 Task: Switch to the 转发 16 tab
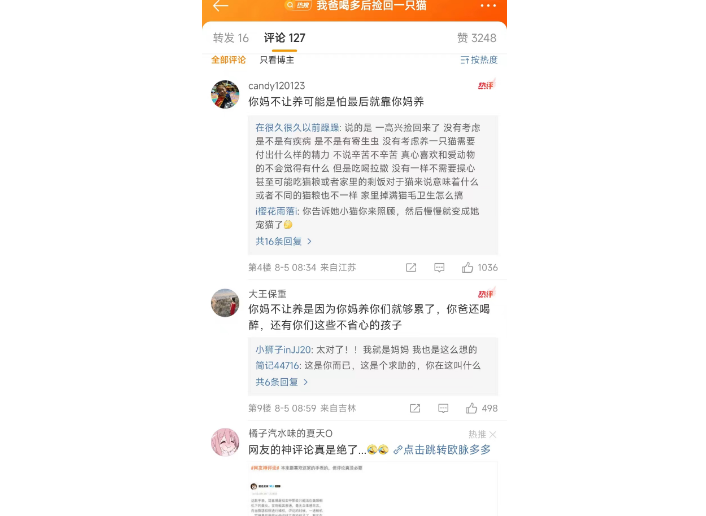click(230, 38)
